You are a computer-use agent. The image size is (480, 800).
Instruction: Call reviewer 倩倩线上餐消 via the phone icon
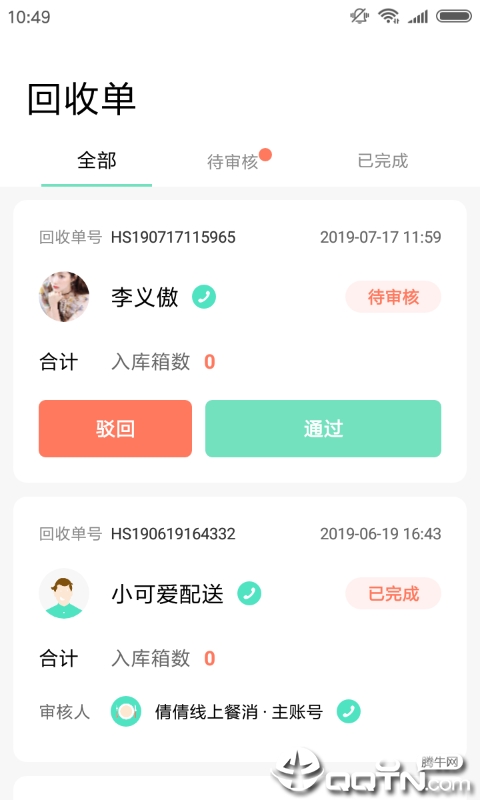pyautogui.click(x=348, y=711)
